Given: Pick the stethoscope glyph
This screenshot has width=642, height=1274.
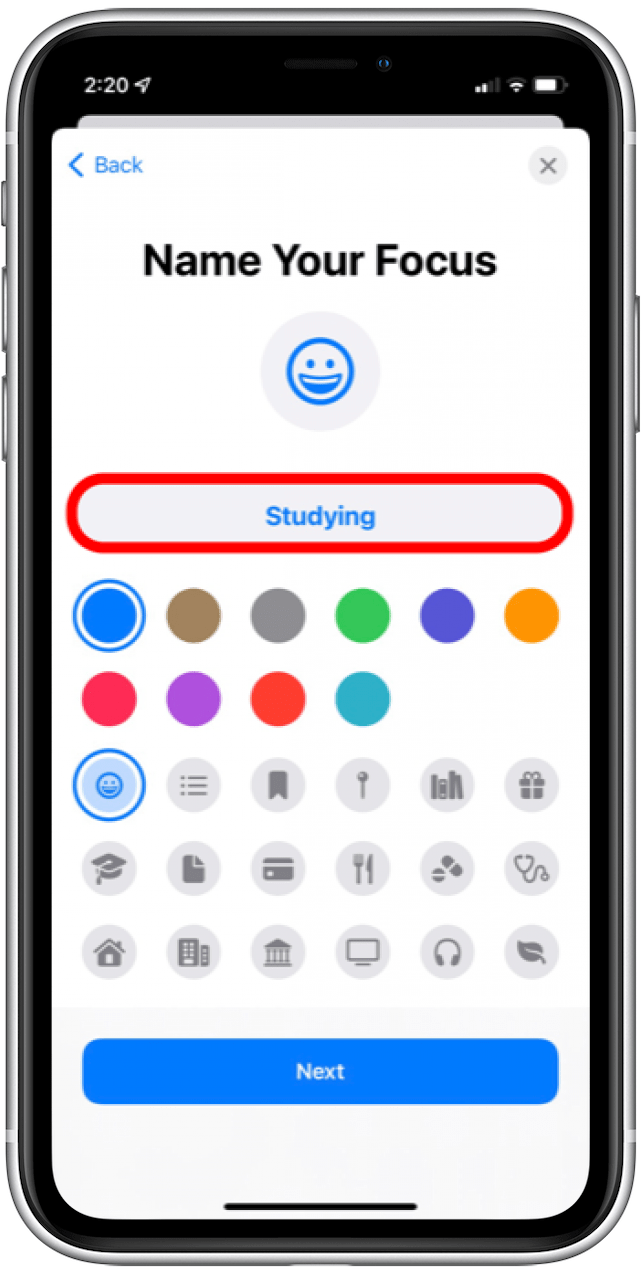Looking at the screenshot, I should pyautogui.click(x=531, y=869).
